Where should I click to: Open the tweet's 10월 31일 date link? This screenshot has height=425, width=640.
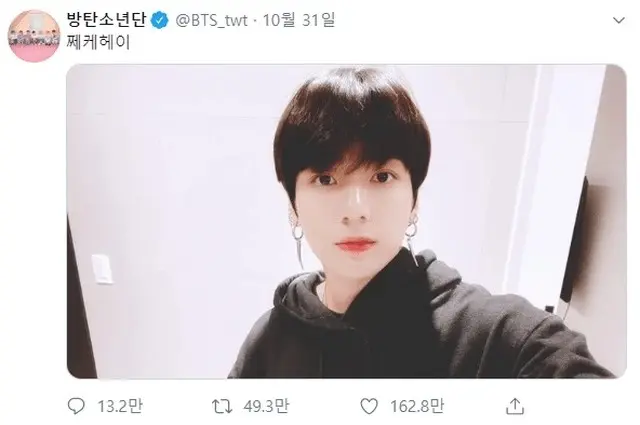(x=306, y=19)
